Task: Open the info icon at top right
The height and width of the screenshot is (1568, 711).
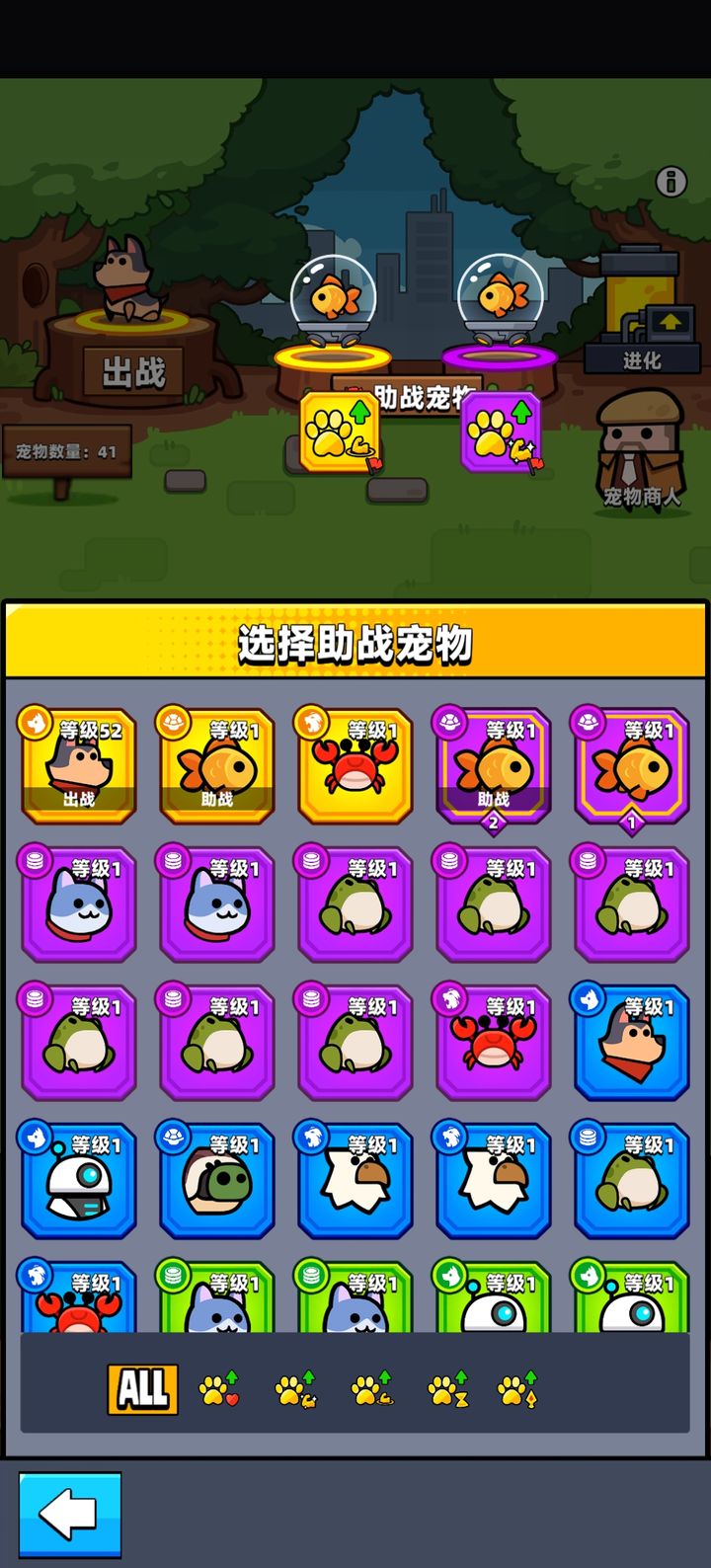Action: pos(671,182)
